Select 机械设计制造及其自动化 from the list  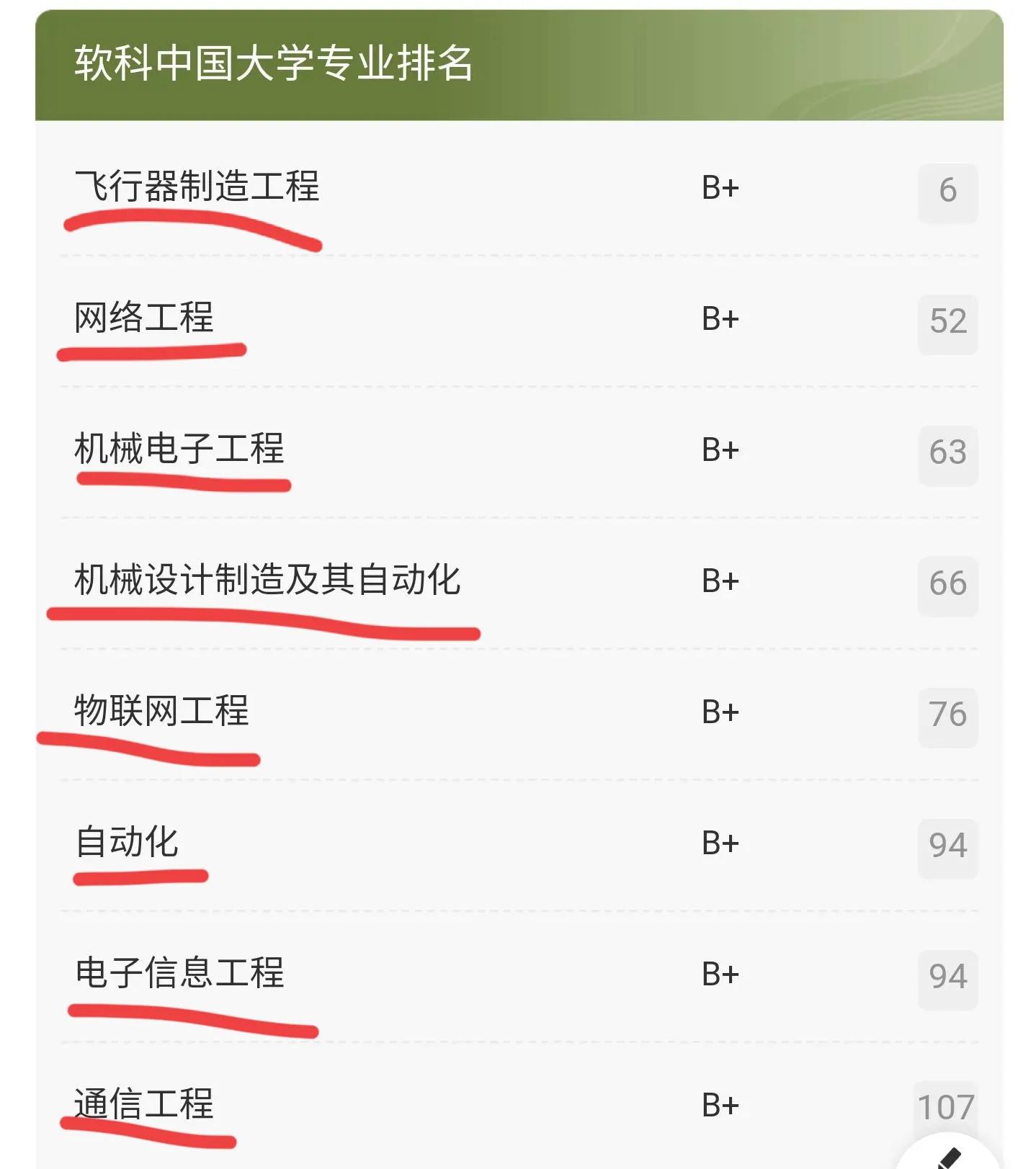click(267, 580)
